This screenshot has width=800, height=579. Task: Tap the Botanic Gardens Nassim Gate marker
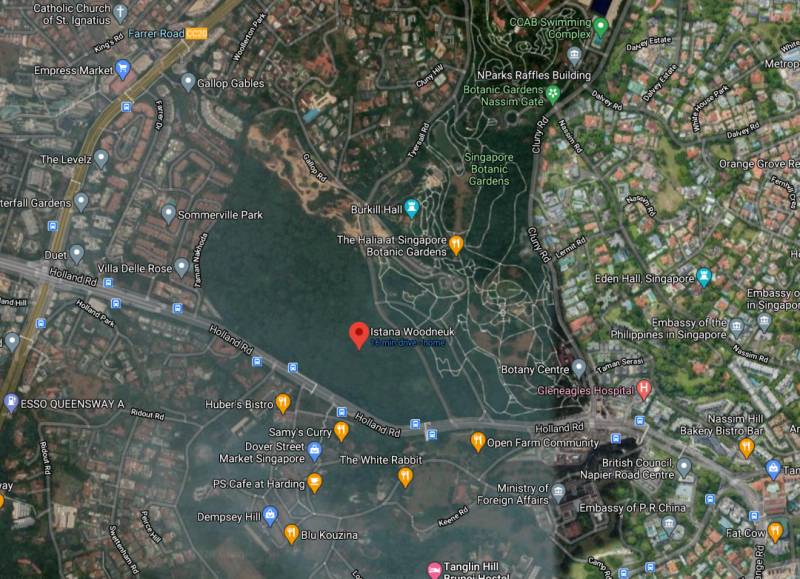coord(553,94)
